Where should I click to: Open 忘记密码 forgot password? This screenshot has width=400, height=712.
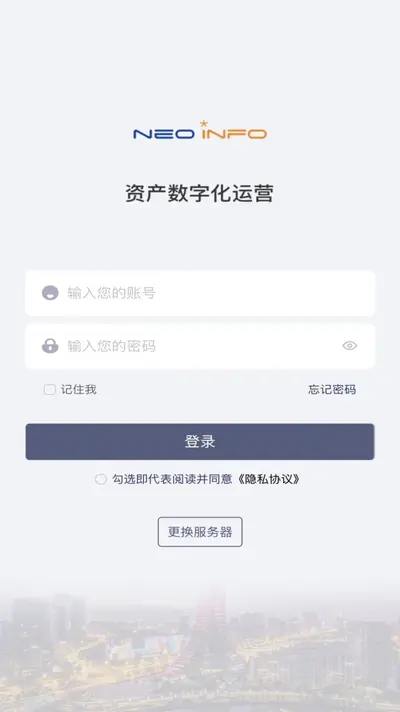coord(332,390)
